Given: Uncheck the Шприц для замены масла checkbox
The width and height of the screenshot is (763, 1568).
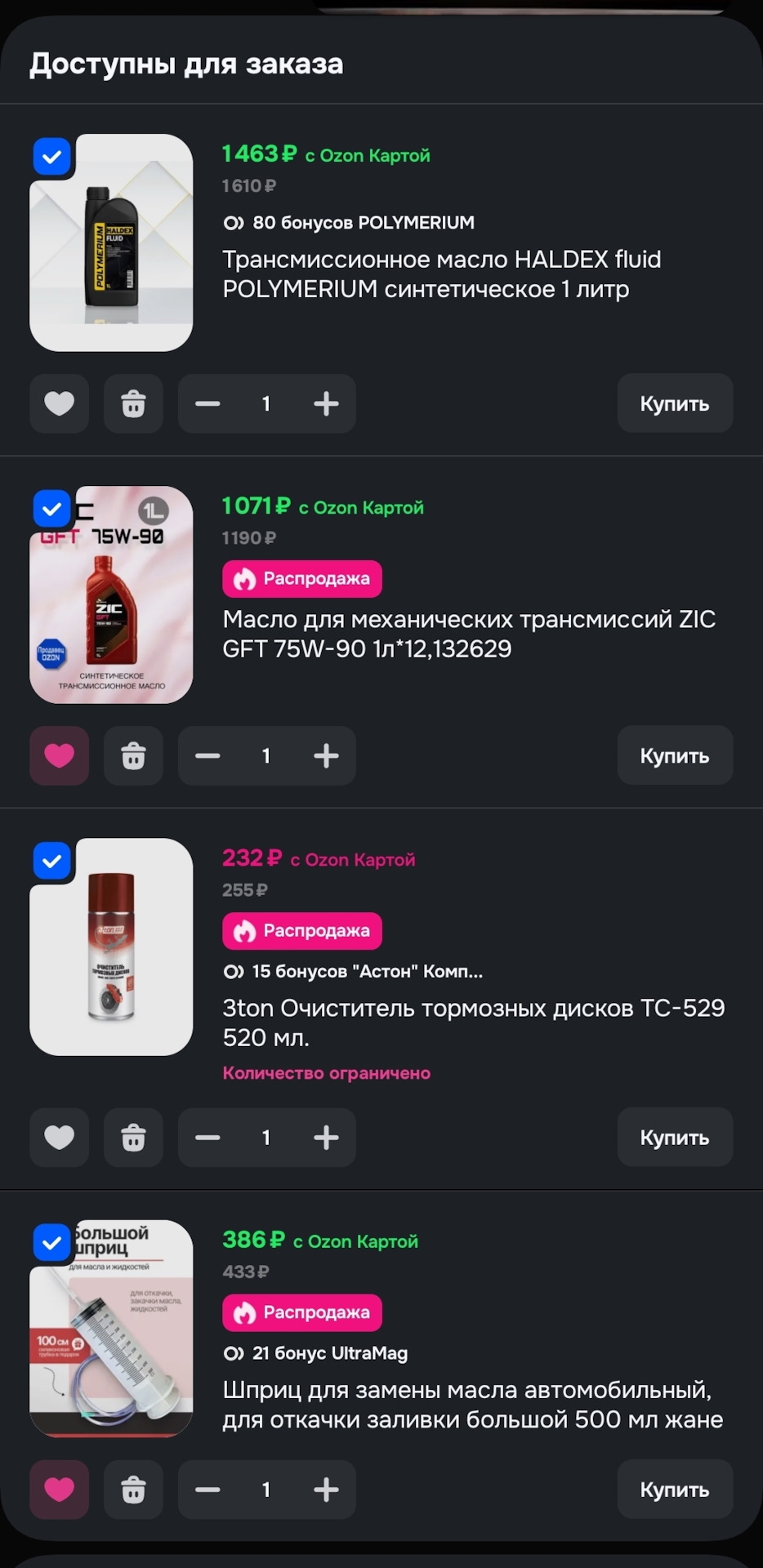Looking at the screenshot, I should pos(51,1243).
